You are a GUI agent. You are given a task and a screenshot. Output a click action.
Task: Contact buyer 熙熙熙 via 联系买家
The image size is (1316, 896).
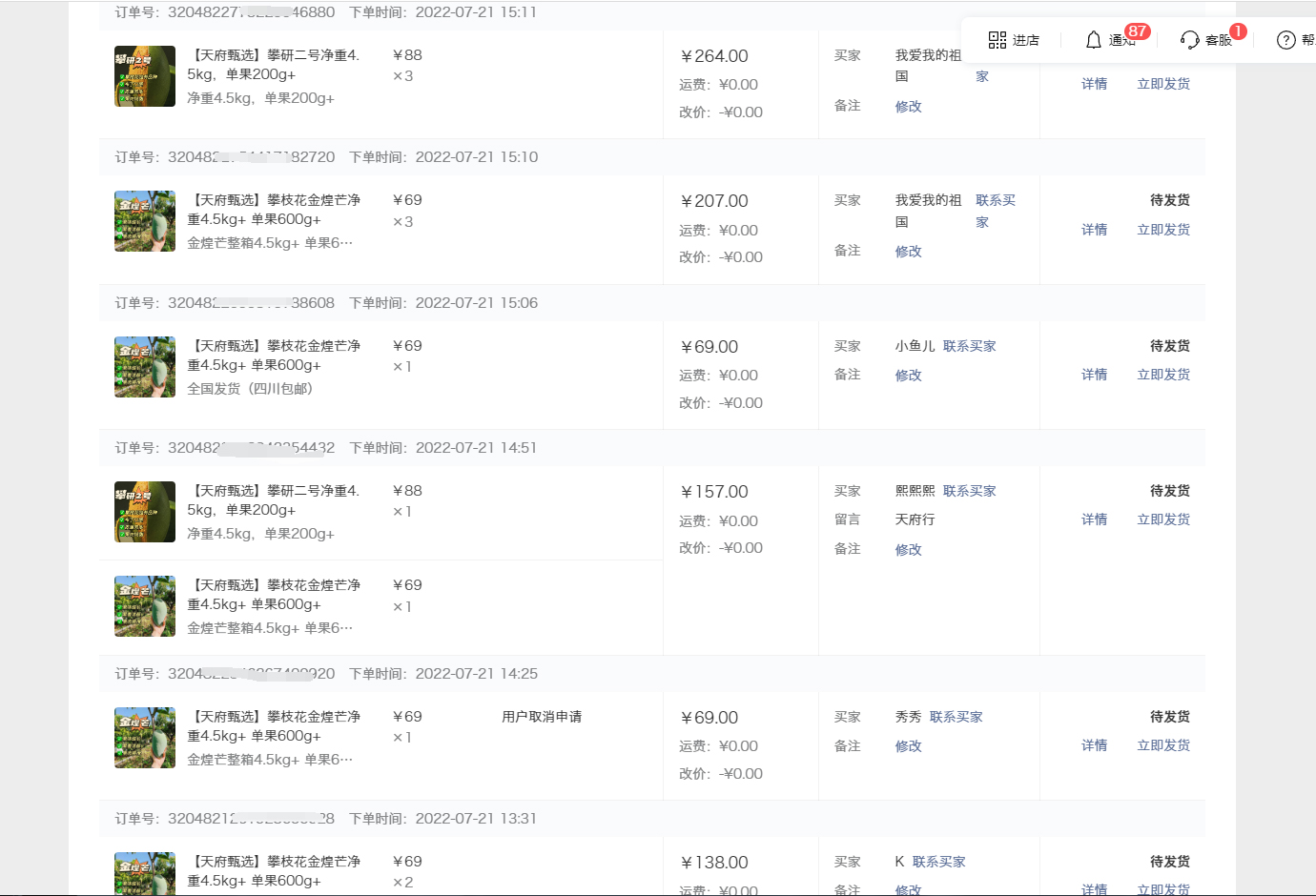coord(969,491)
